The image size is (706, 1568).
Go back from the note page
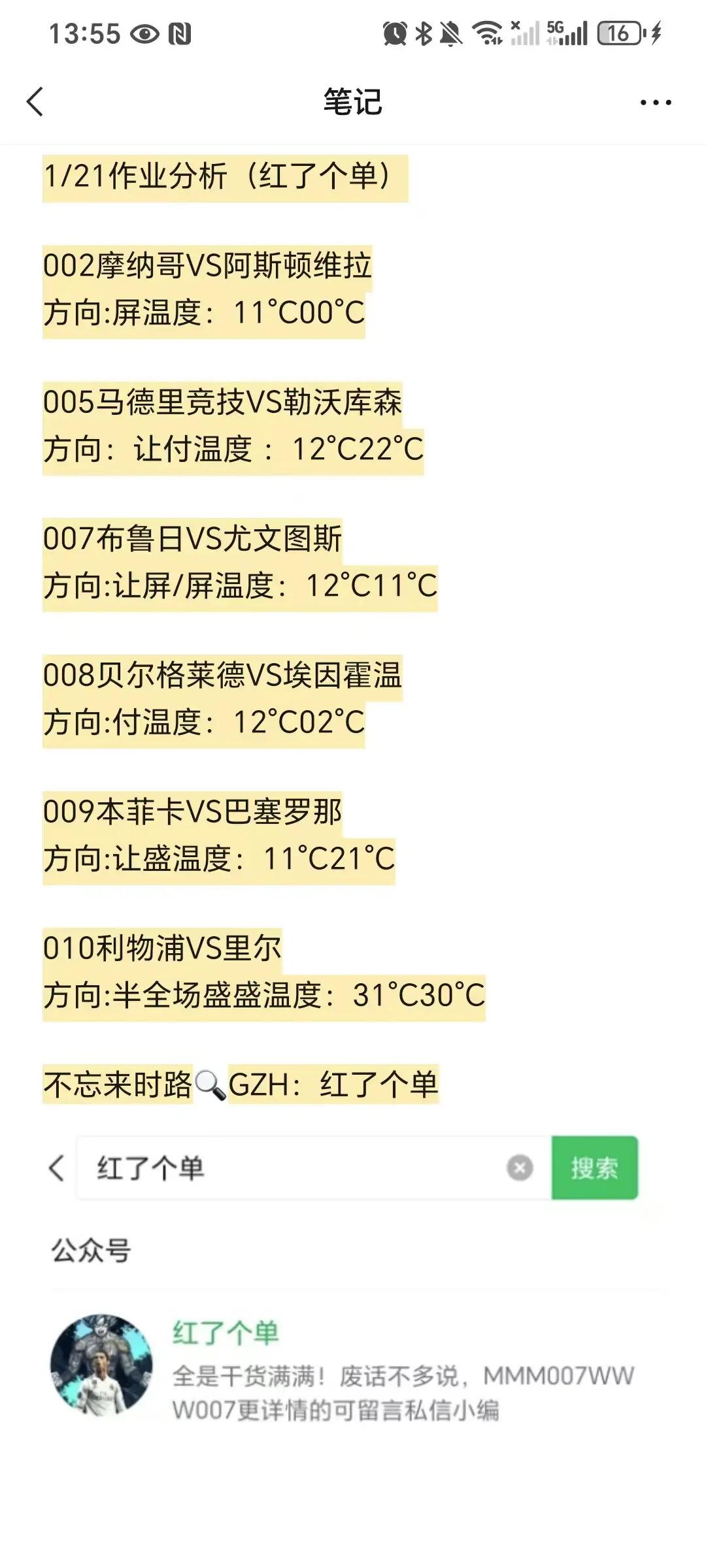tap(35, 102)
